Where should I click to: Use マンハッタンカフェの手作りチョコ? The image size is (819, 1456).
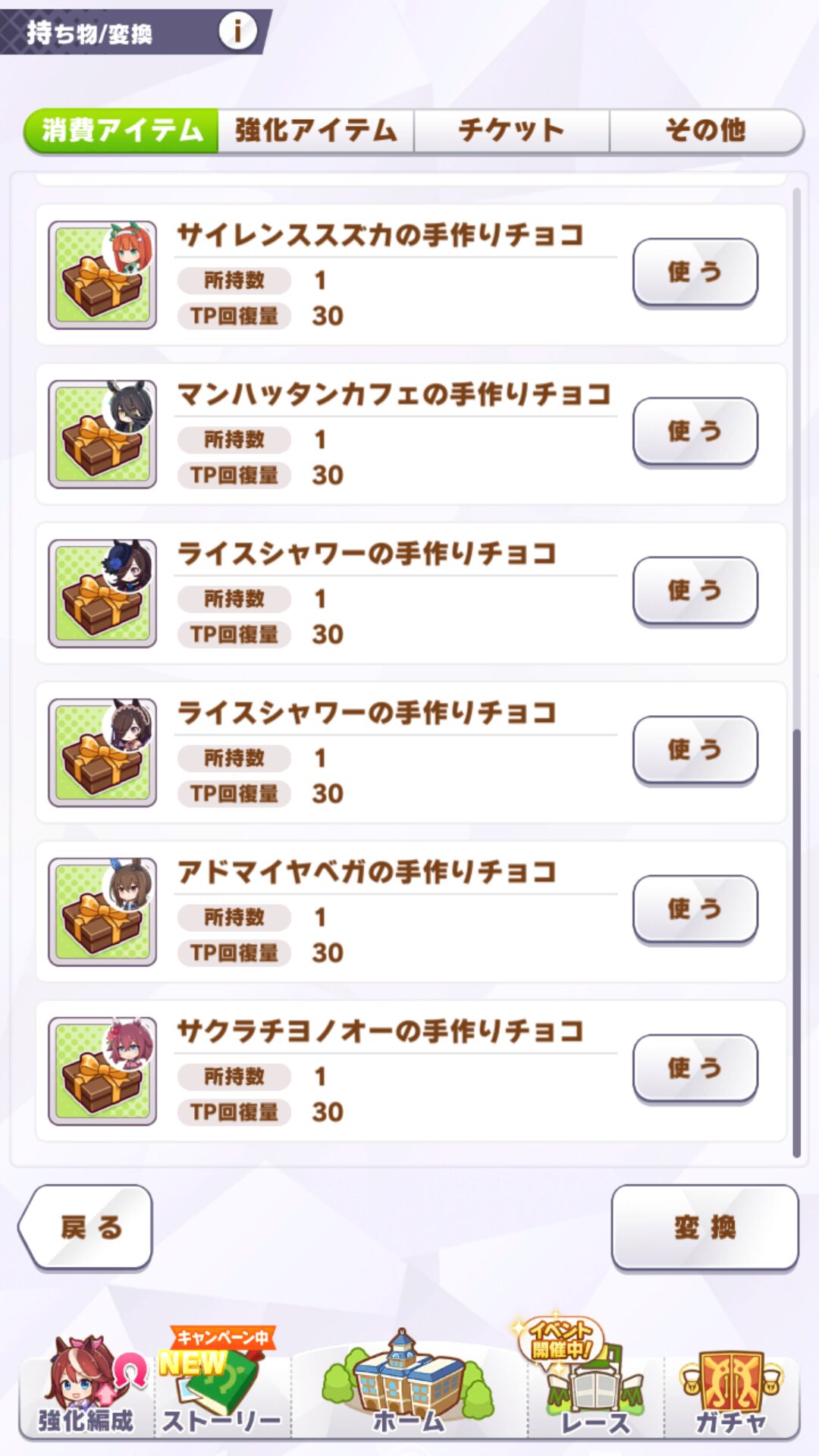[x=695, y=431]
